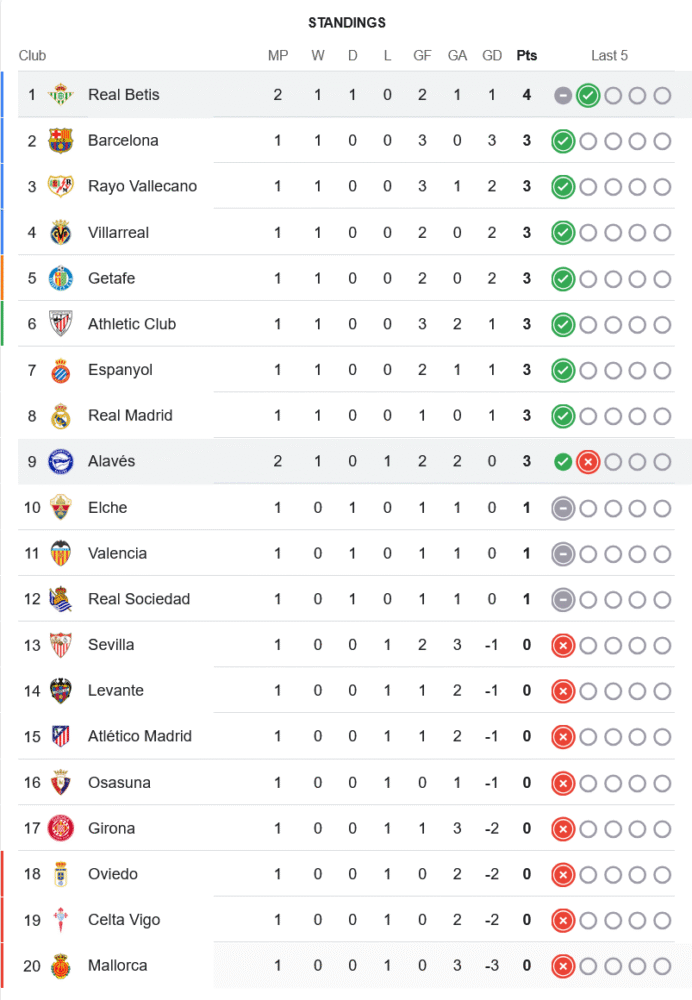Viewport: 692px width, 1000px height.
Task: Open Villarreal's team row
Action: click(x=118, y=232)
